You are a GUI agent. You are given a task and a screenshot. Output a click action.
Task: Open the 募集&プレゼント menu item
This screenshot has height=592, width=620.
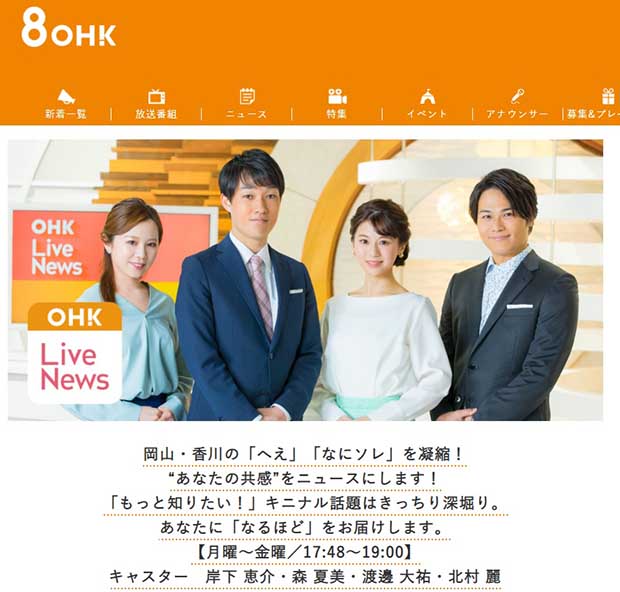593,104
